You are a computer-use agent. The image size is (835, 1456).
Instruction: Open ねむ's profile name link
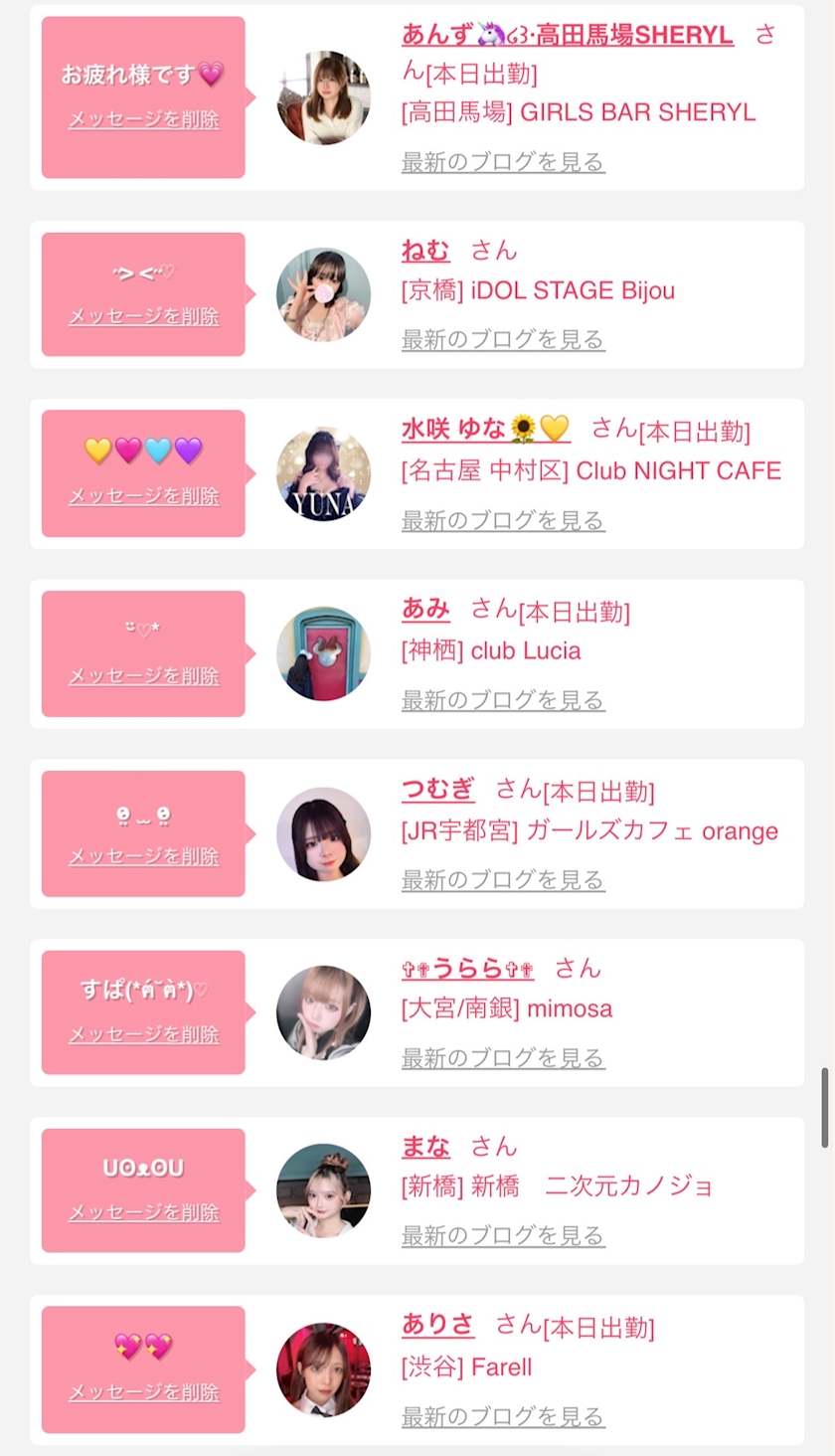[425, 251]
